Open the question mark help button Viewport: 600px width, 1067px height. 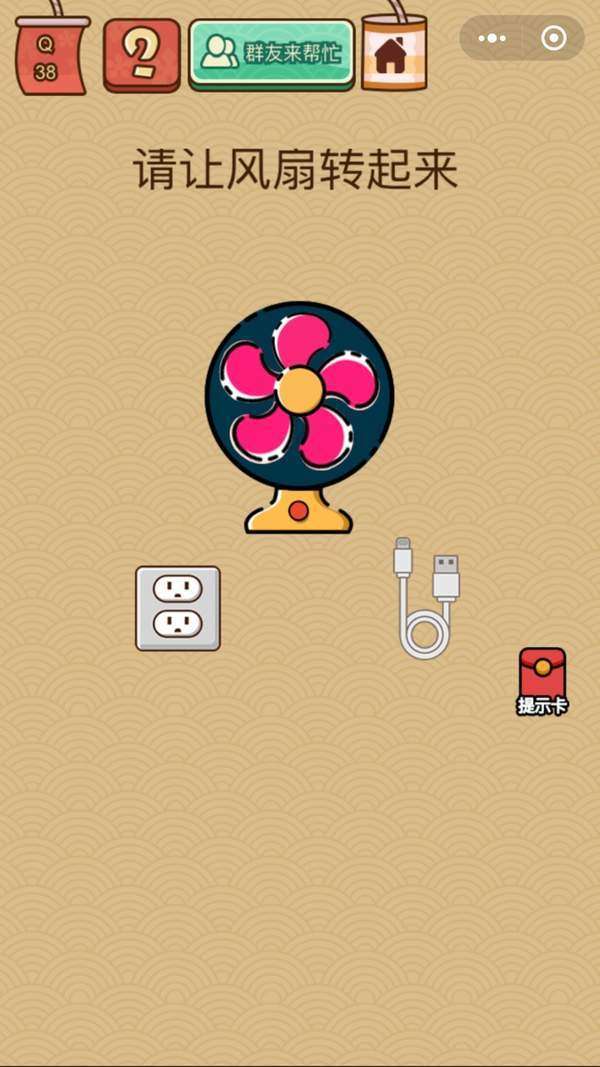(142, 55)
